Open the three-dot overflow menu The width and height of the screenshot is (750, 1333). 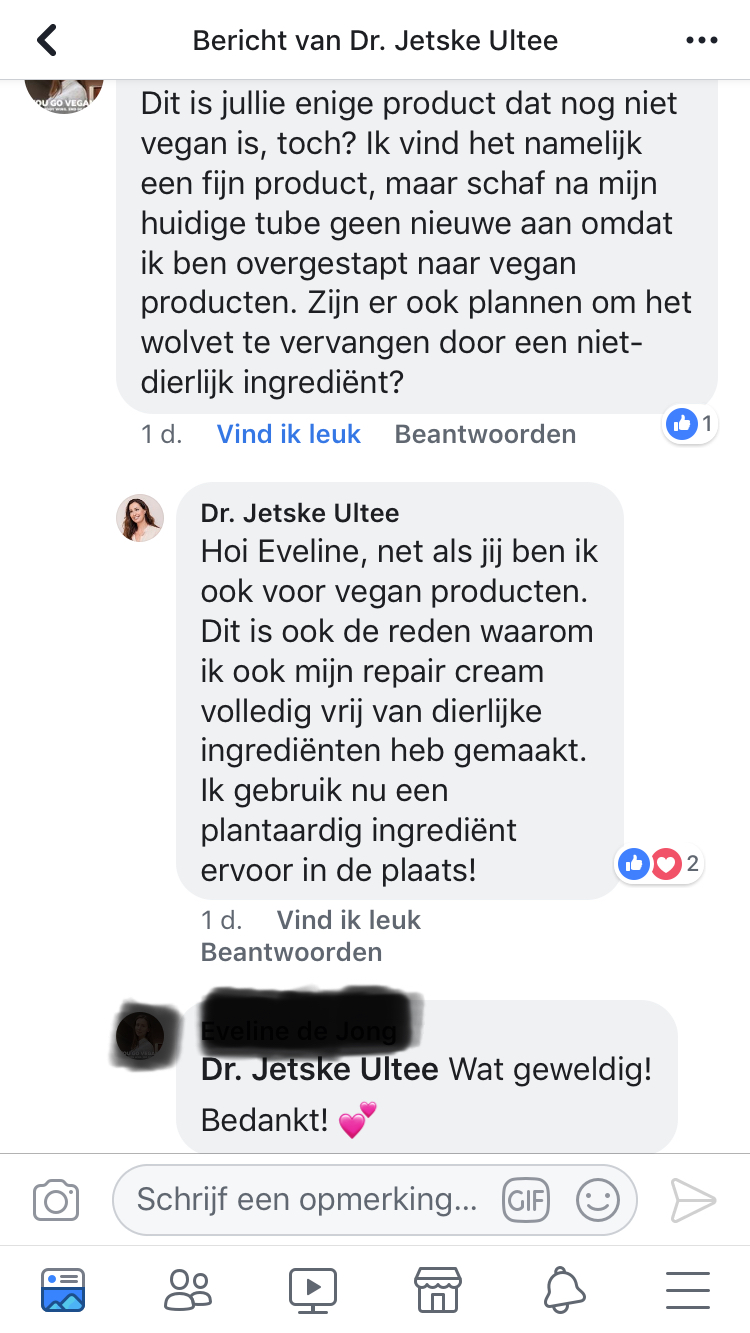pyautogui.click(x=702, y=41)
